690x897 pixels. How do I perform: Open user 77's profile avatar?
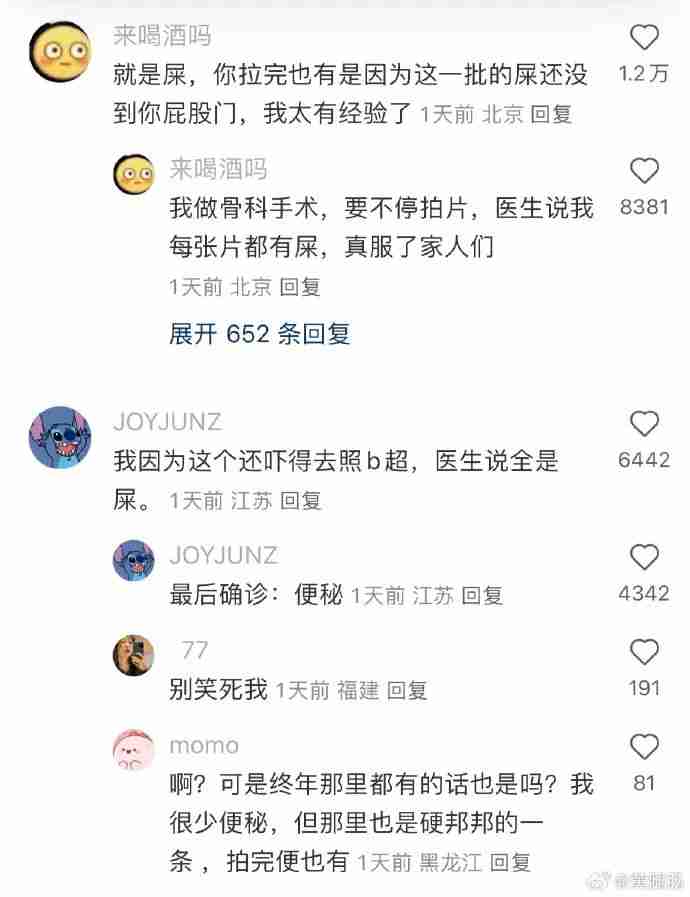pos(134,656)
